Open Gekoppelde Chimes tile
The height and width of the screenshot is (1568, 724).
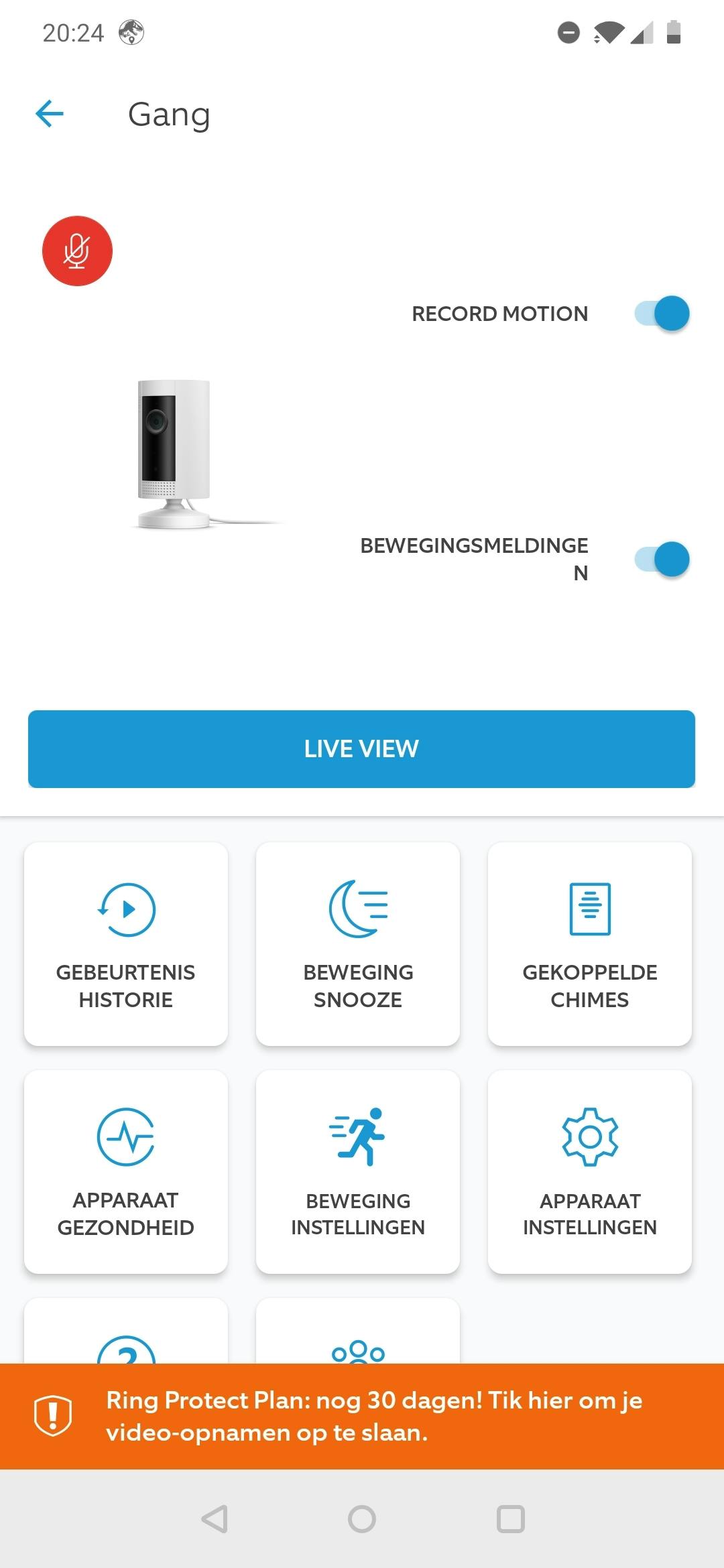590,943
